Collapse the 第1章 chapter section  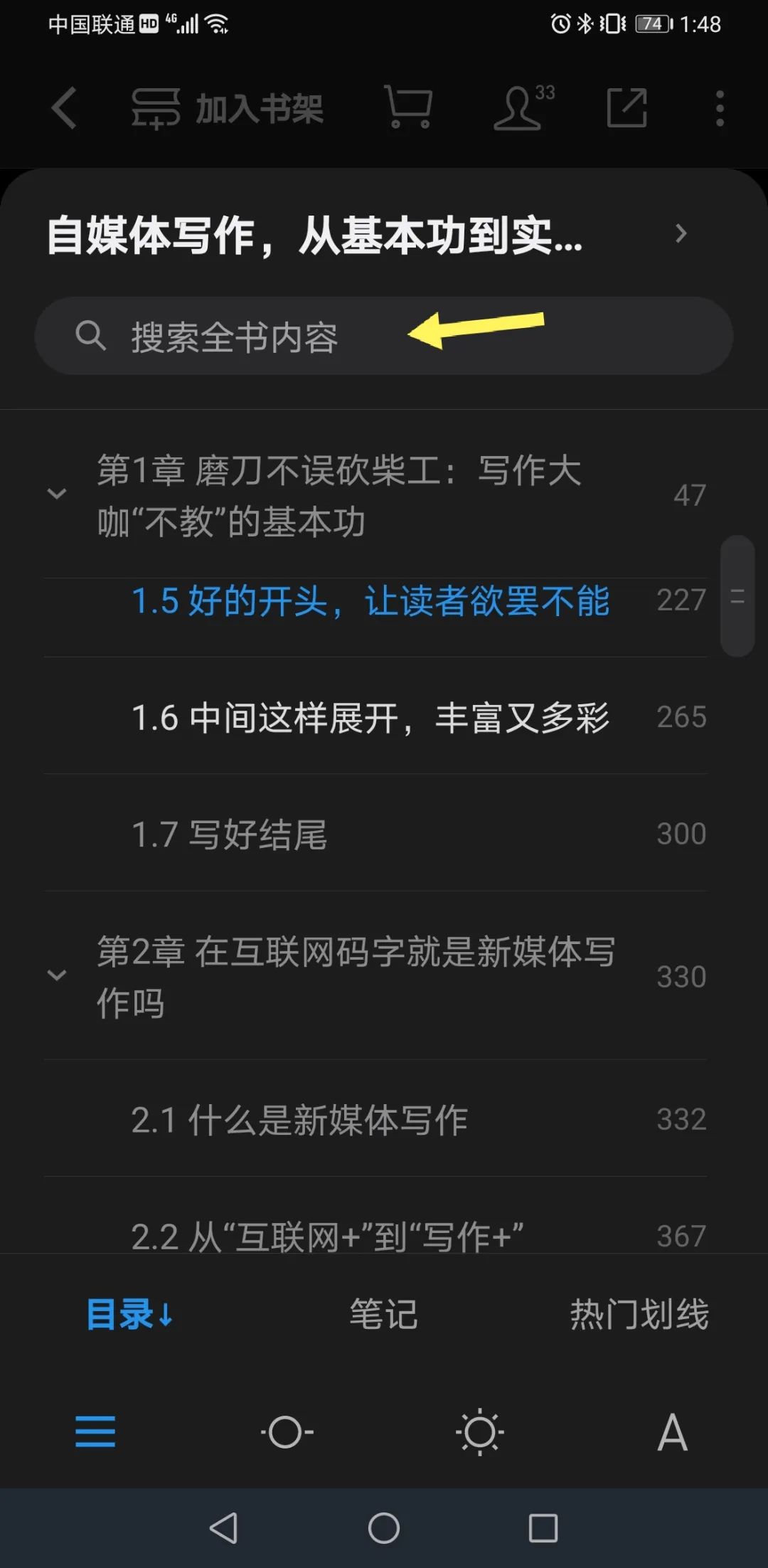57,494
